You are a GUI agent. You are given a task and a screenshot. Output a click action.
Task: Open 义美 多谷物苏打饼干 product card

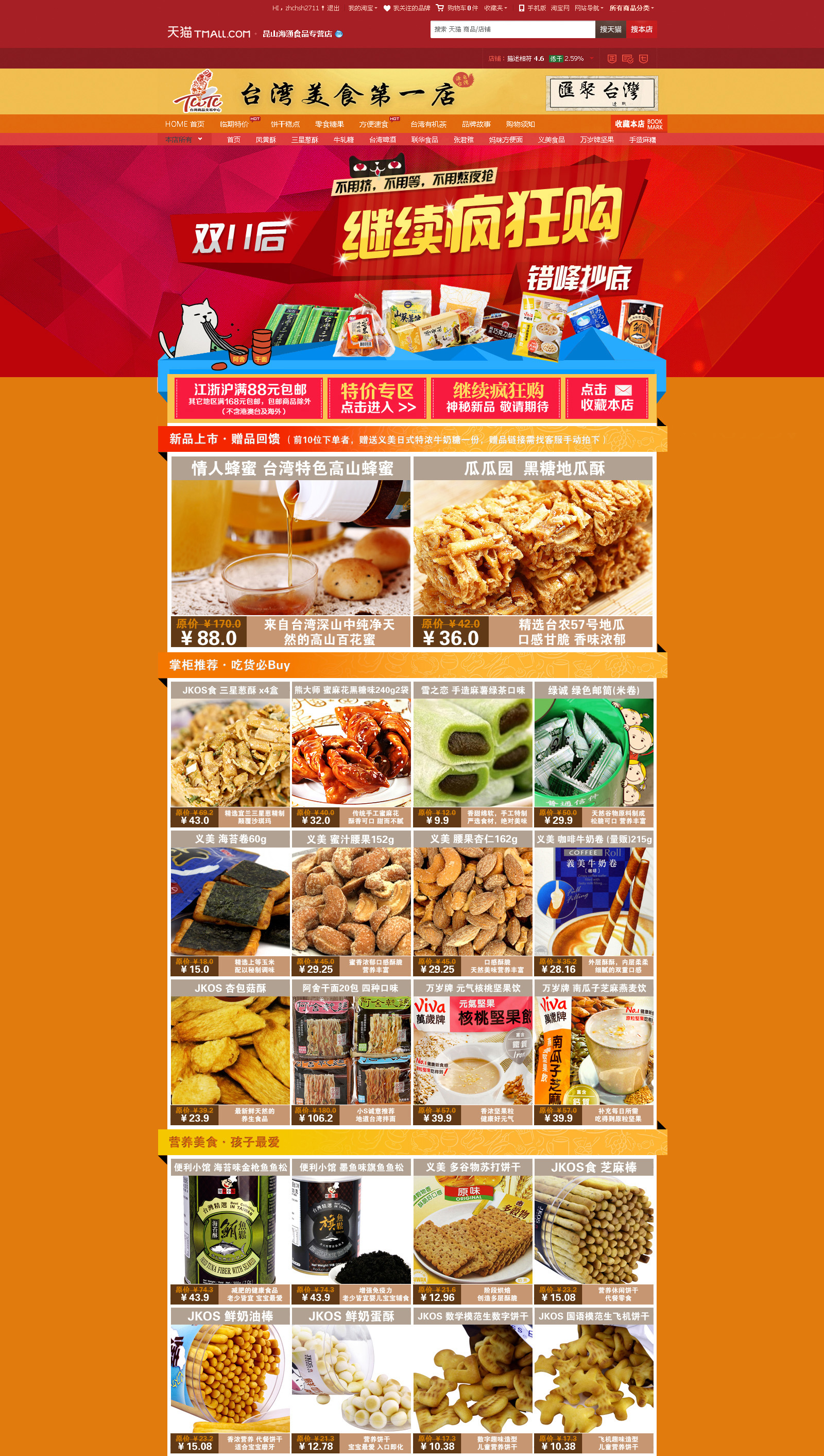click(473, 1232)
